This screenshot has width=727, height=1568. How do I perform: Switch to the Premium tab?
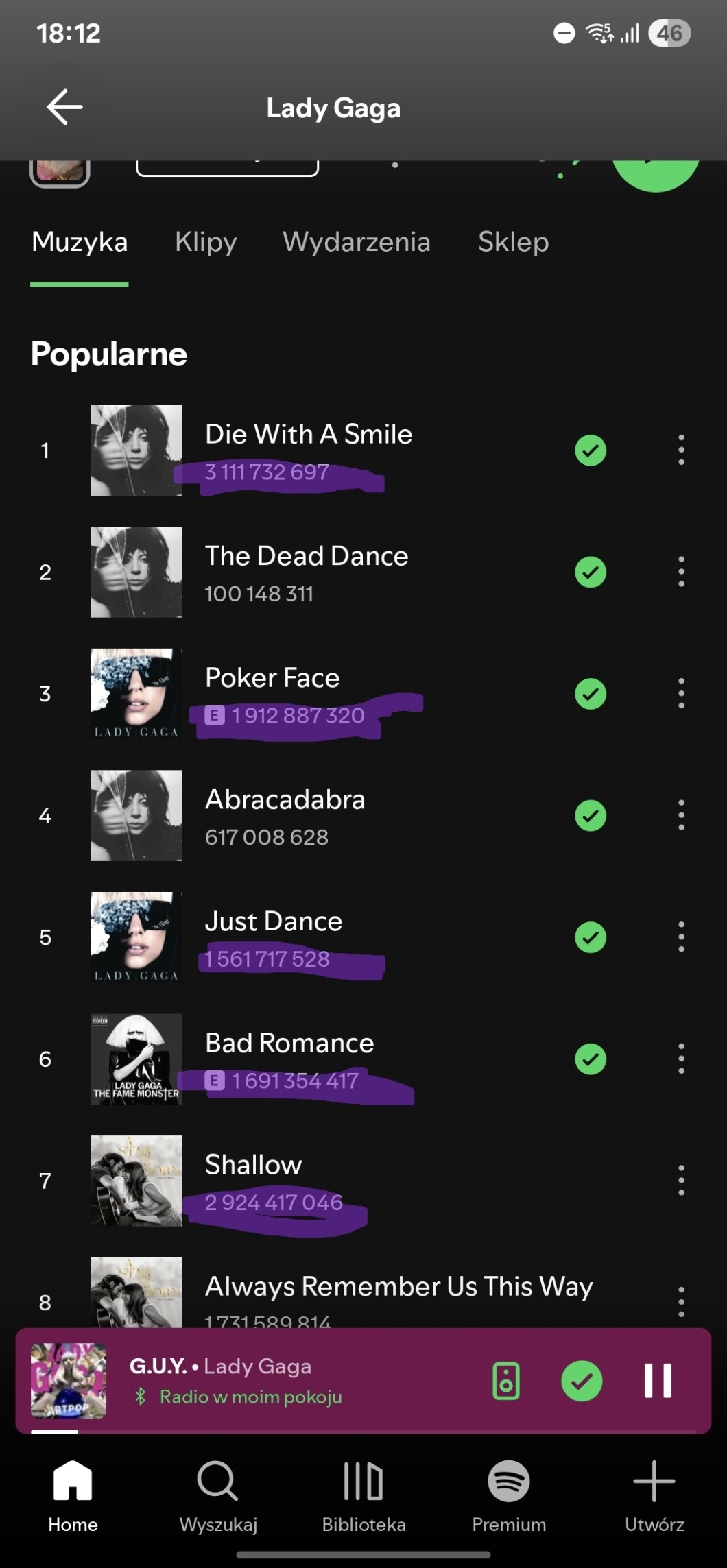pos(509,1497)
